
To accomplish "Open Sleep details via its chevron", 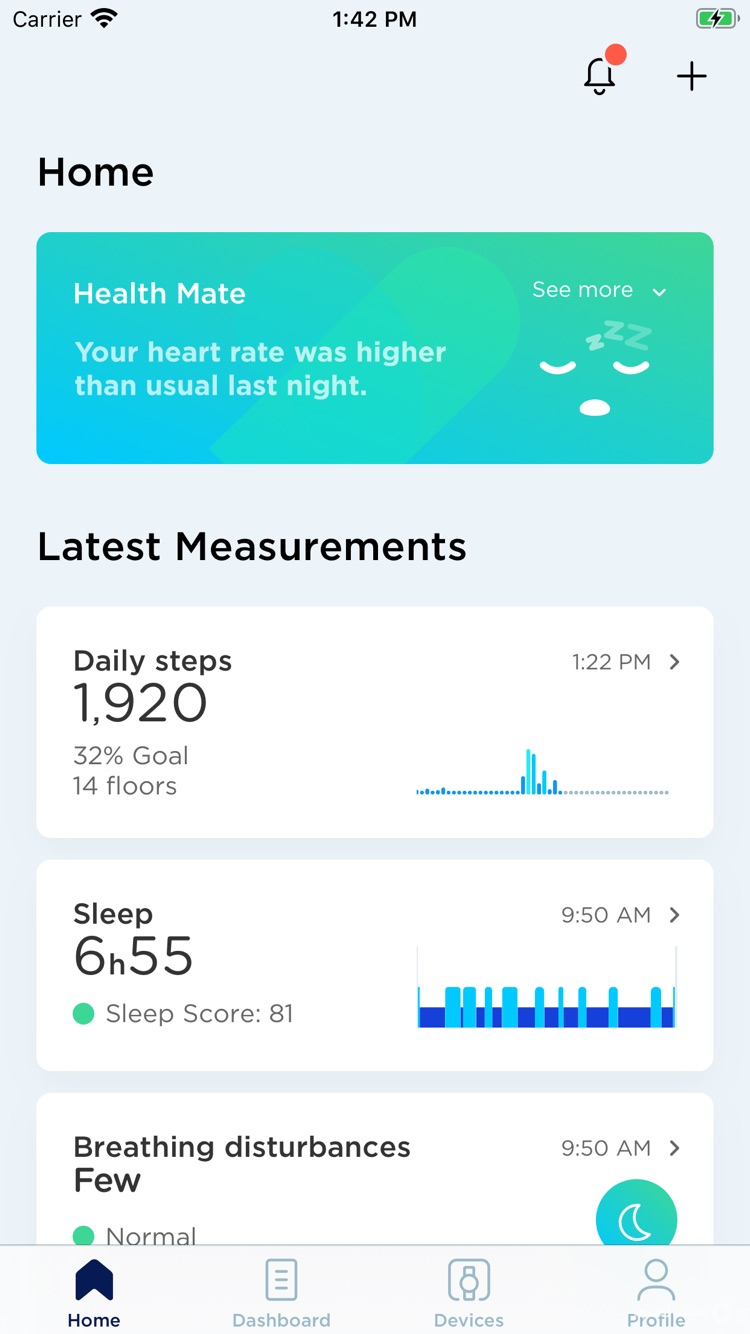I will [x=674, y=914].
